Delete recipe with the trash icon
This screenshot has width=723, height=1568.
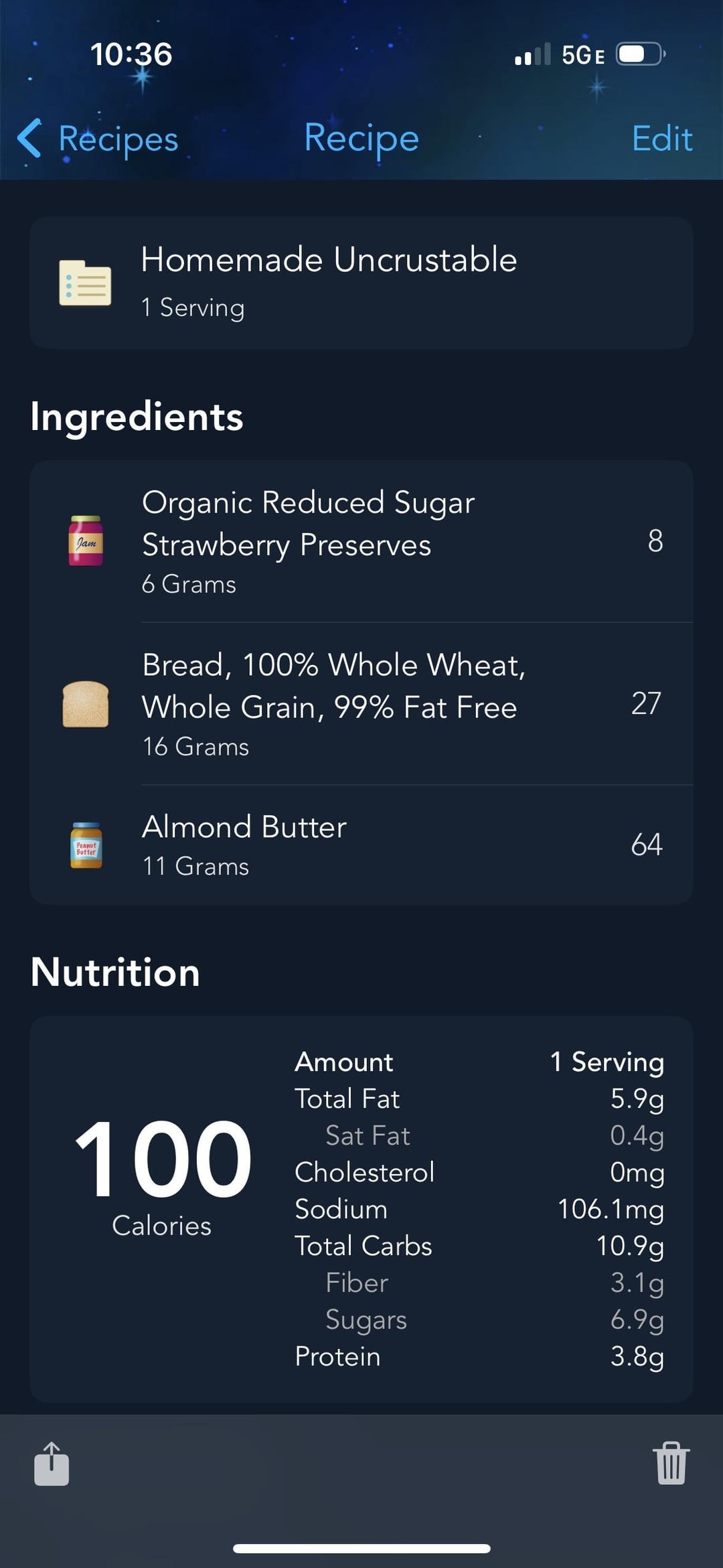coord(671,1464)
